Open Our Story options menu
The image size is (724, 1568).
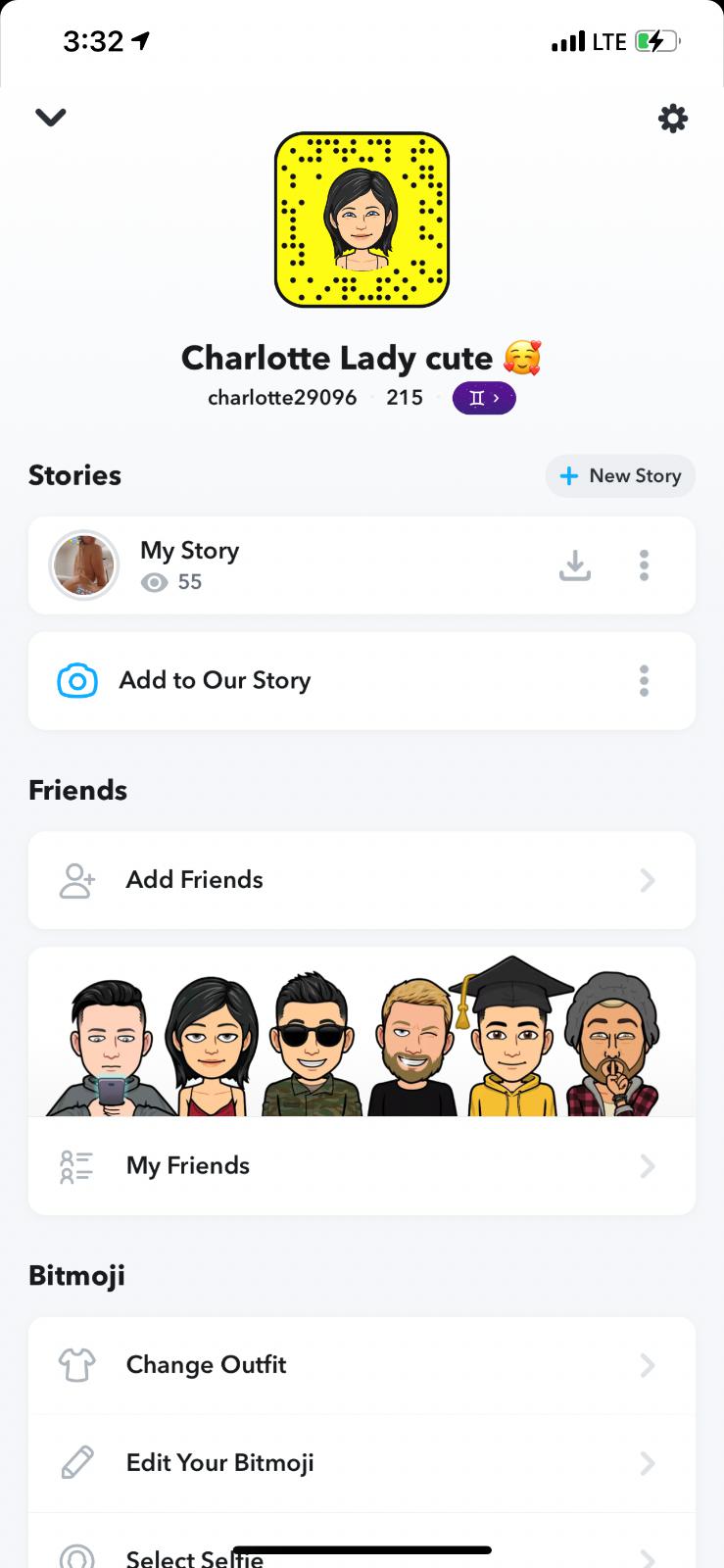coord(644,680)
